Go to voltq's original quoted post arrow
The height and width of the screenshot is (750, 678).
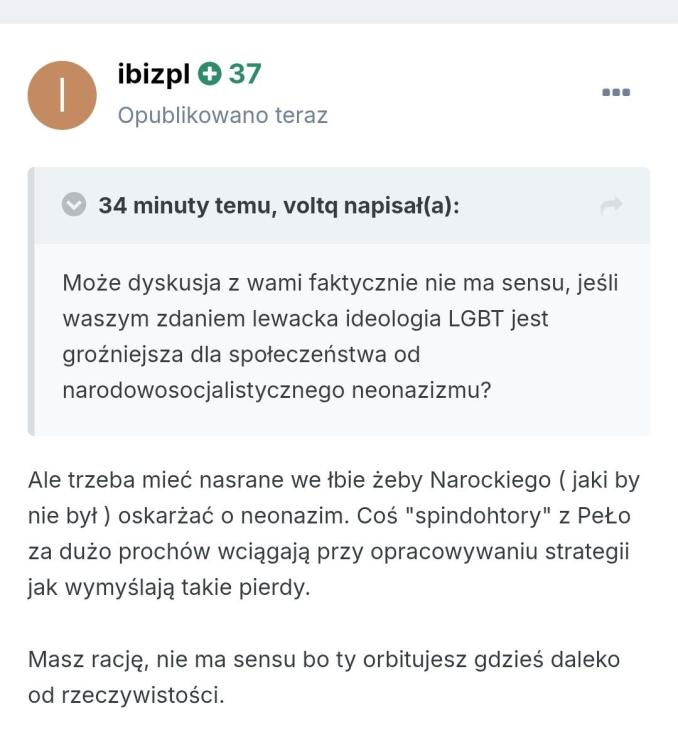point(611,206)
